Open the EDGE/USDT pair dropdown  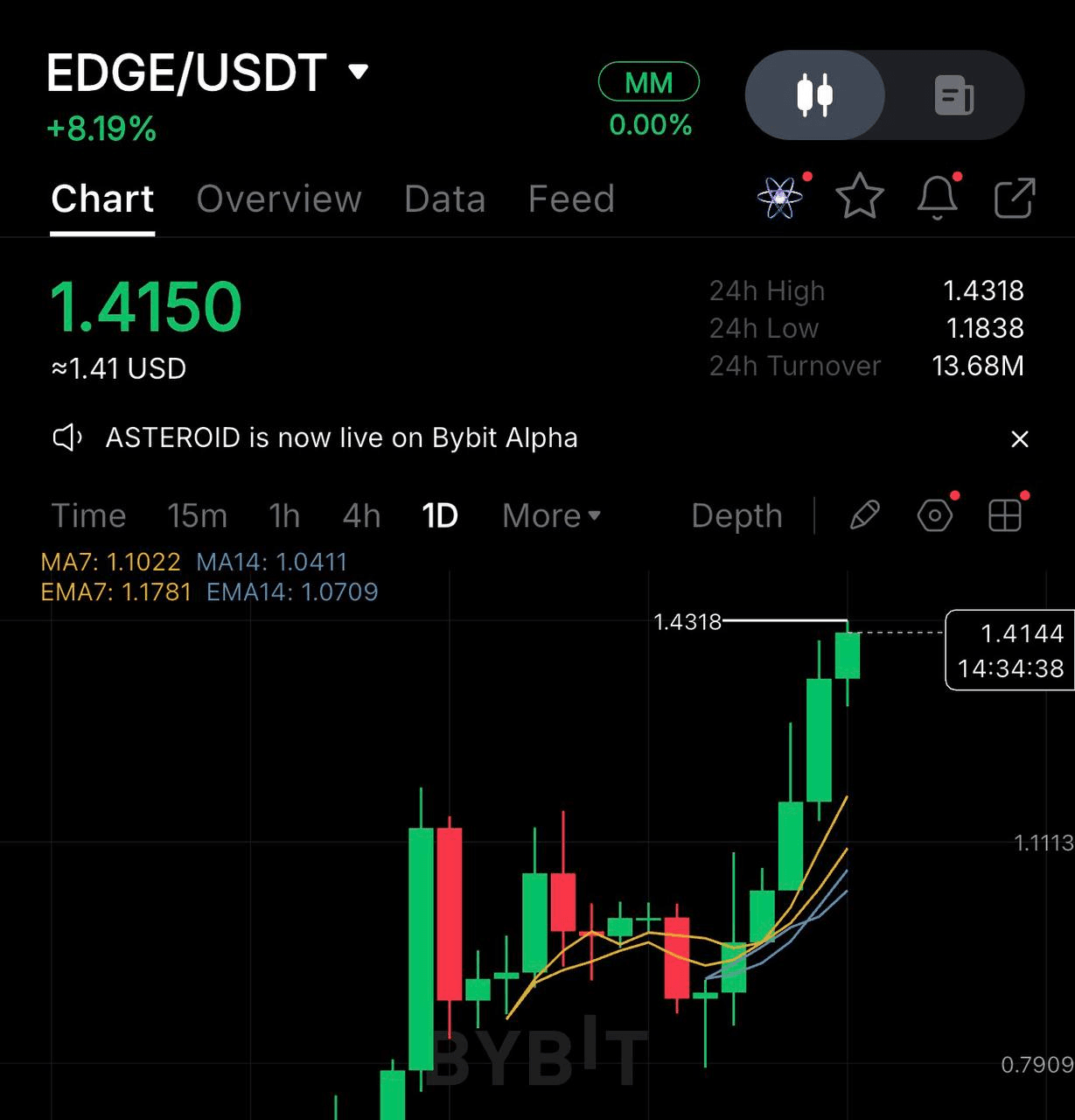click(x=358, y=72)
